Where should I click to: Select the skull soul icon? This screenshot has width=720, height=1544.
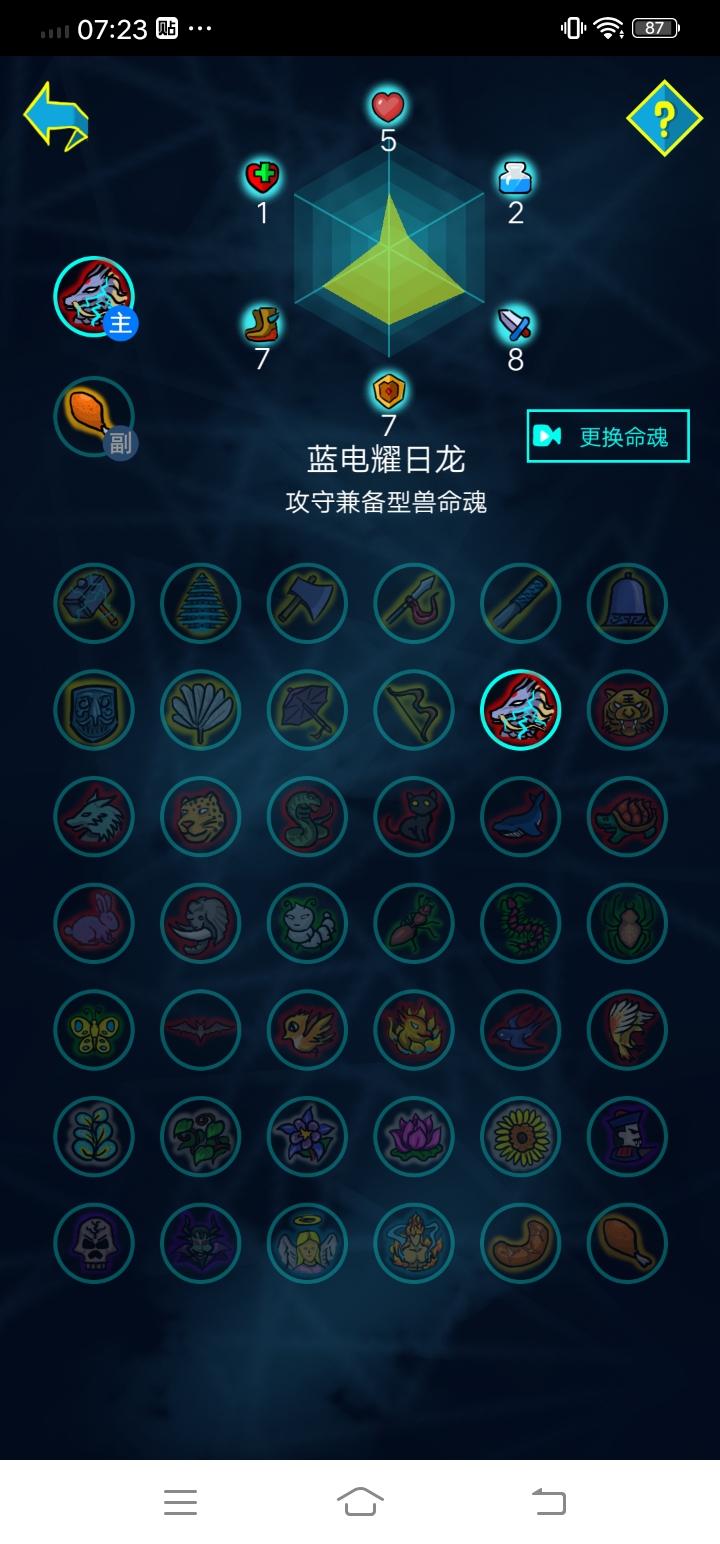click(94, 1243)
